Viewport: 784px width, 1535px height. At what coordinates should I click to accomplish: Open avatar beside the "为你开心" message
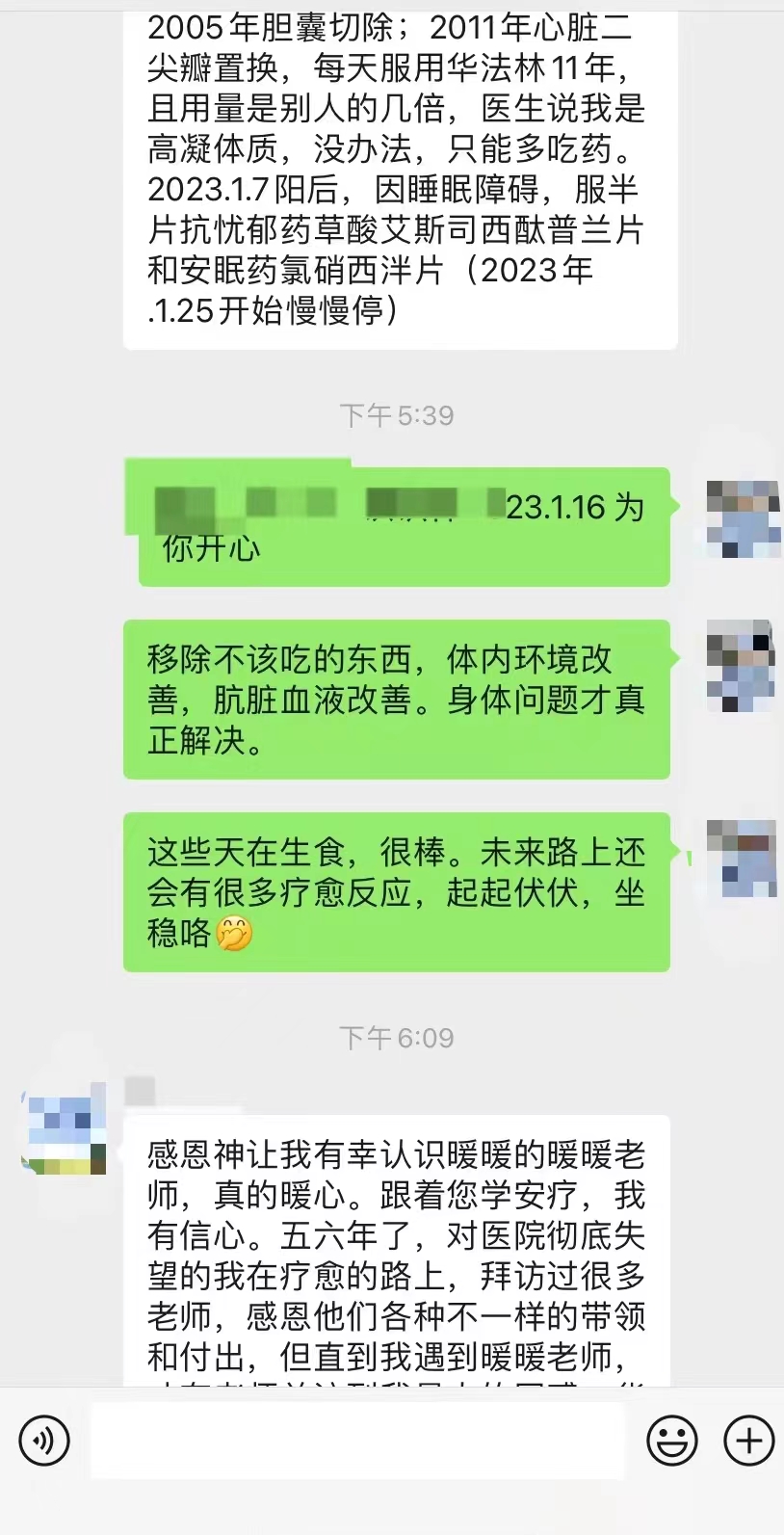point(743,519)
